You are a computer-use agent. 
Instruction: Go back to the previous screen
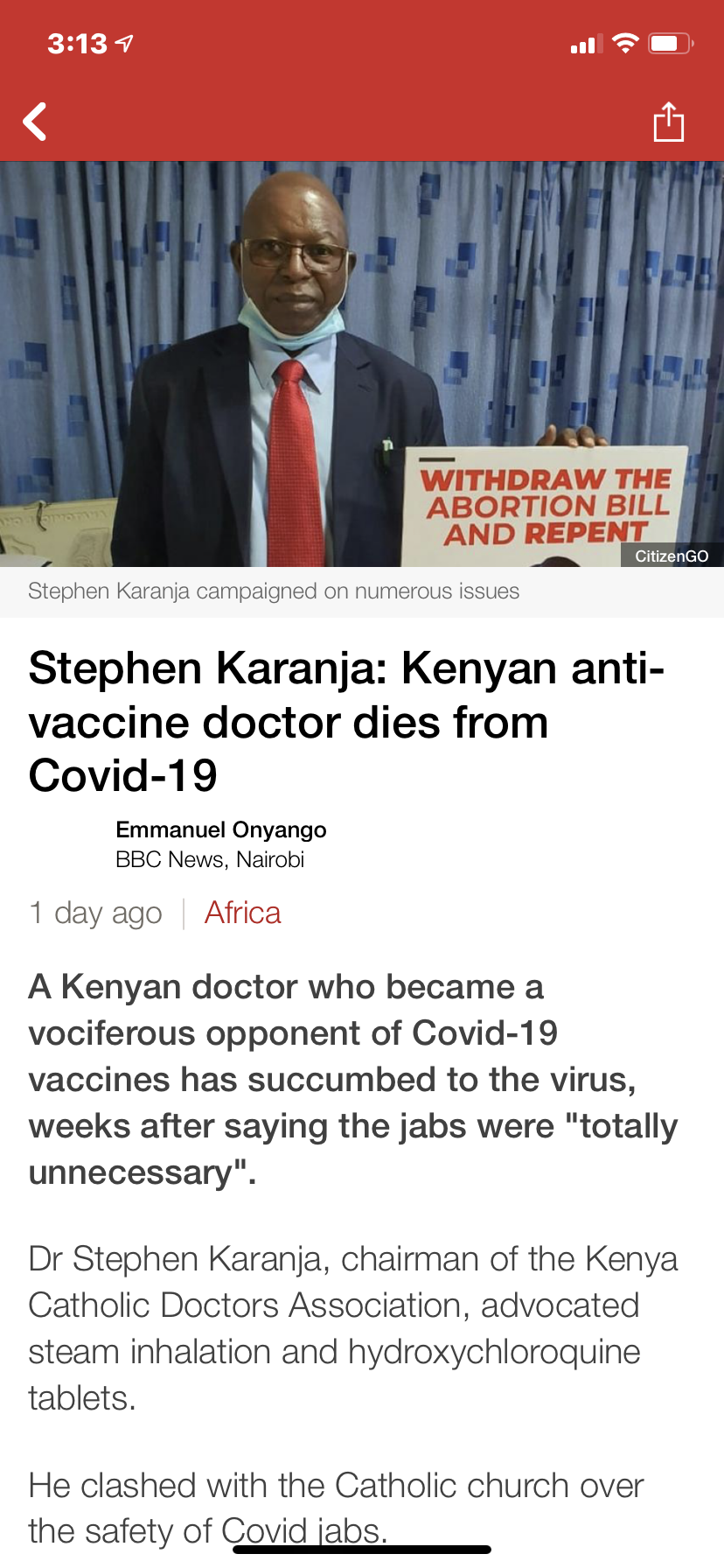[x=35, y=122]
